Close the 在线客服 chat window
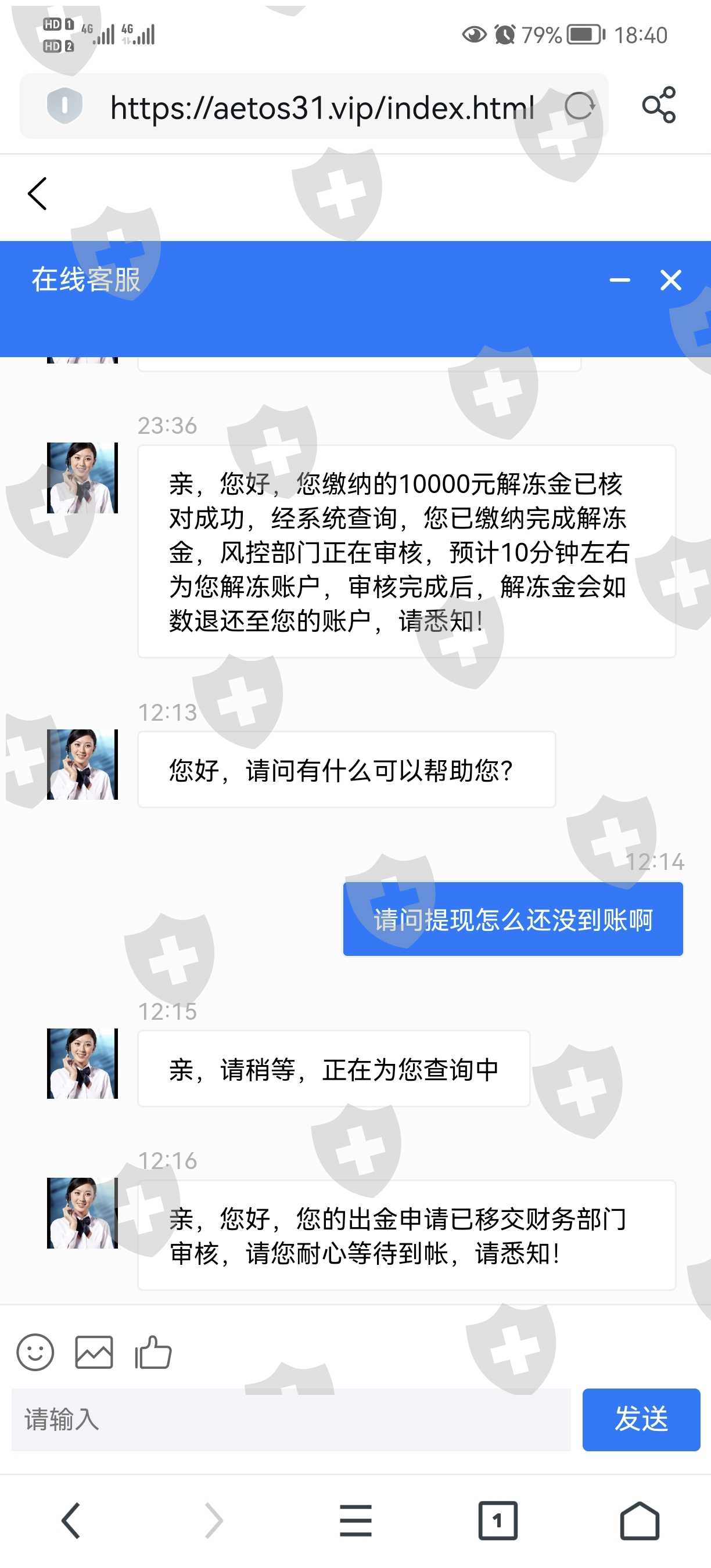711x1568 pixels. pyautogui.click(x=671, y=280)
